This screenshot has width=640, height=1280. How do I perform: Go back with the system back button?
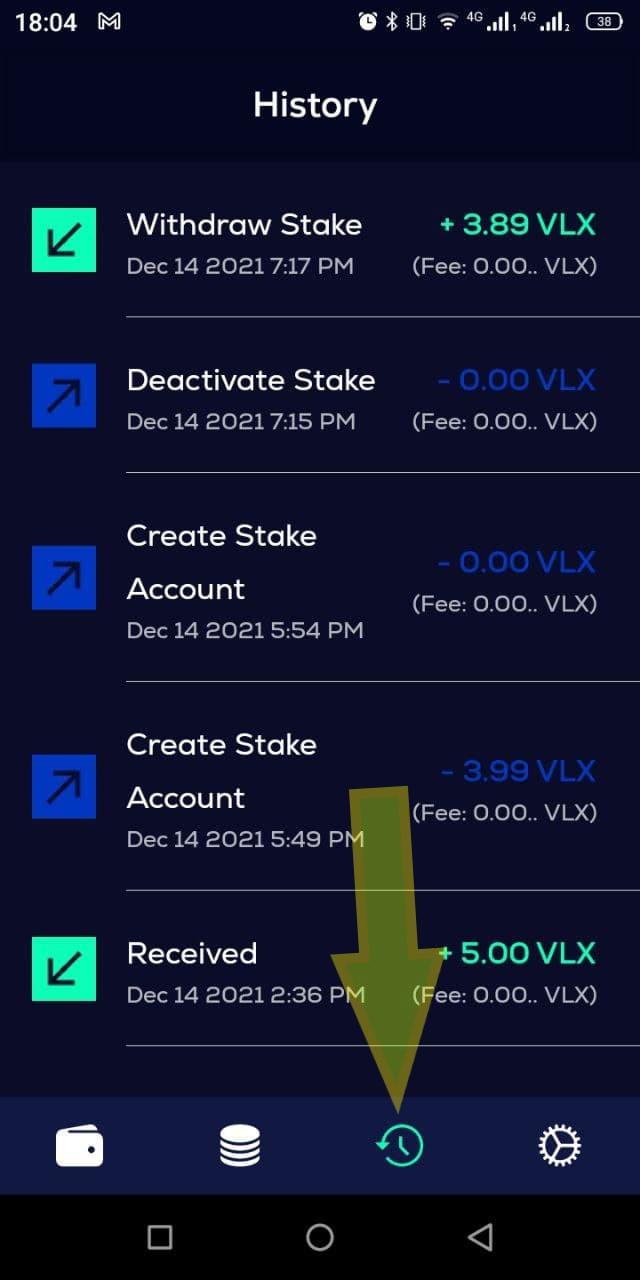480,1238
